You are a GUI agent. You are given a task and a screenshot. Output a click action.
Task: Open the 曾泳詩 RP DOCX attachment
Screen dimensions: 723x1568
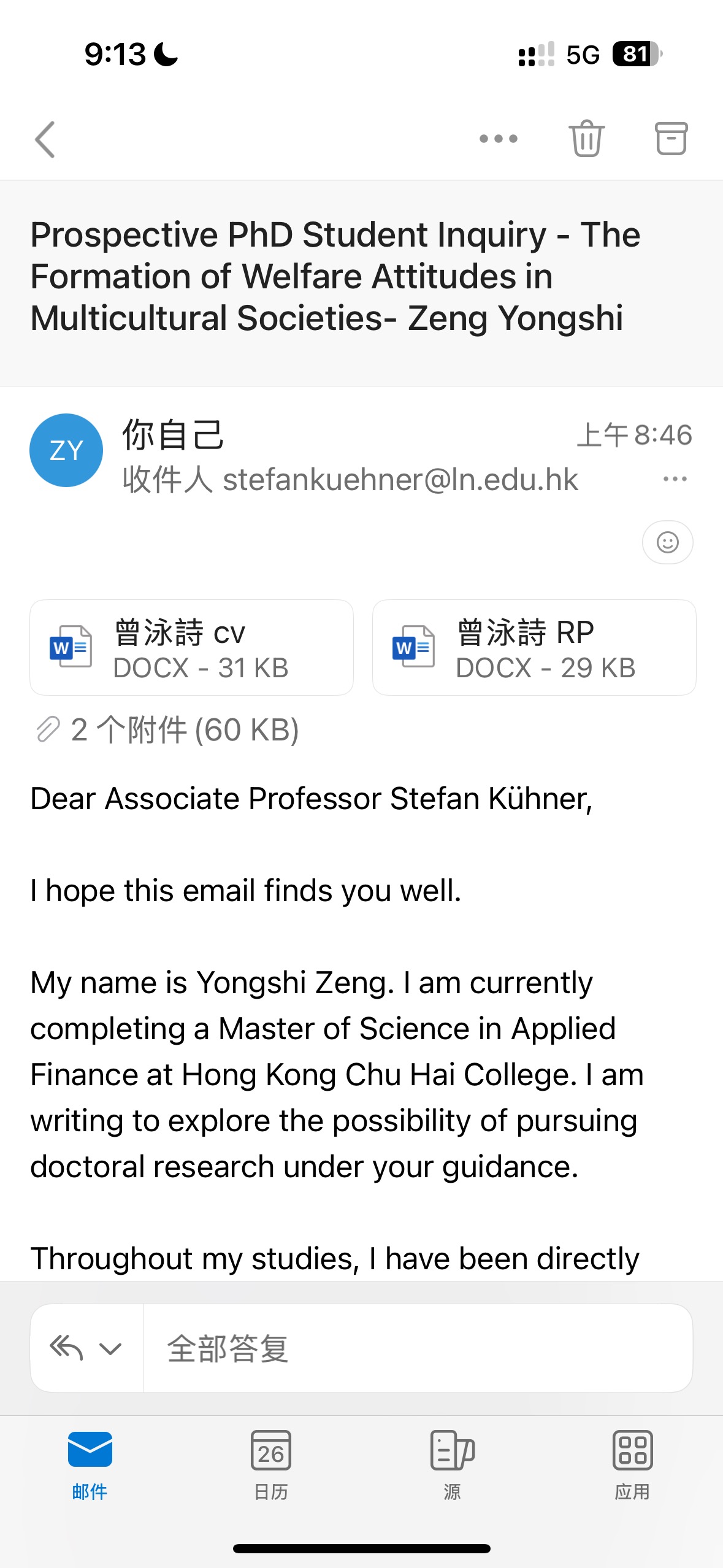click(534, 648)
